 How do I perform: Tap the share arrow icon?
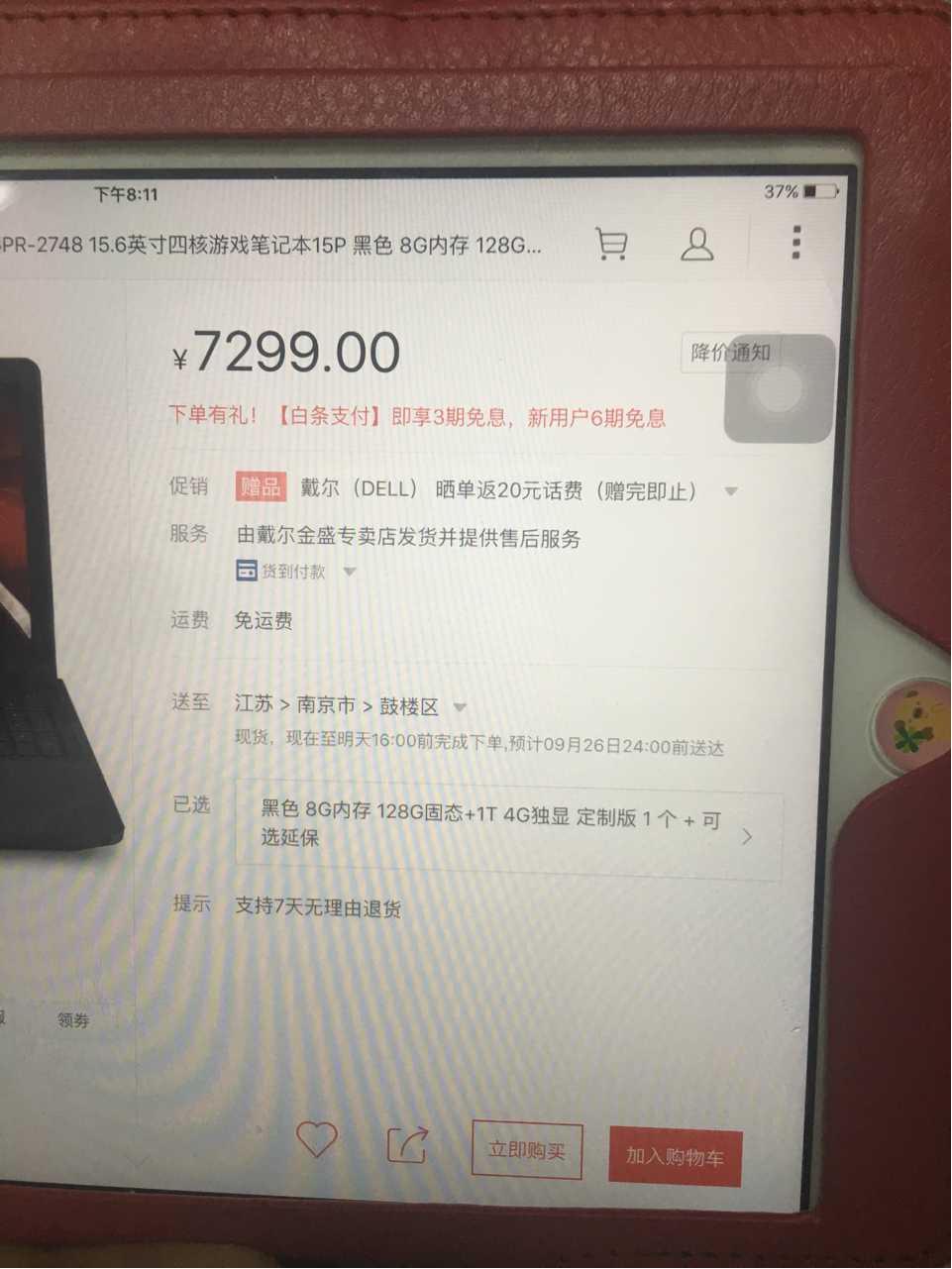point(407,1144)
